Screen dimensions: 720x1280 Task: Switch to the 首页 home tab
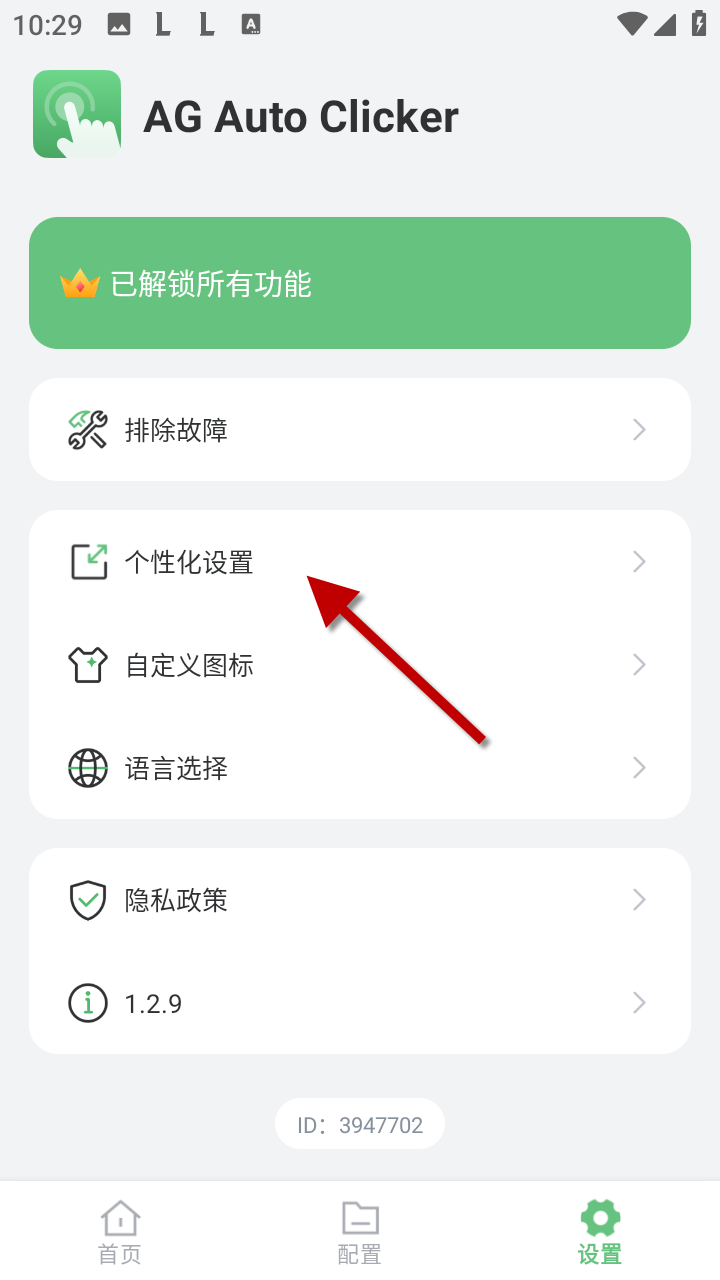120,1232
